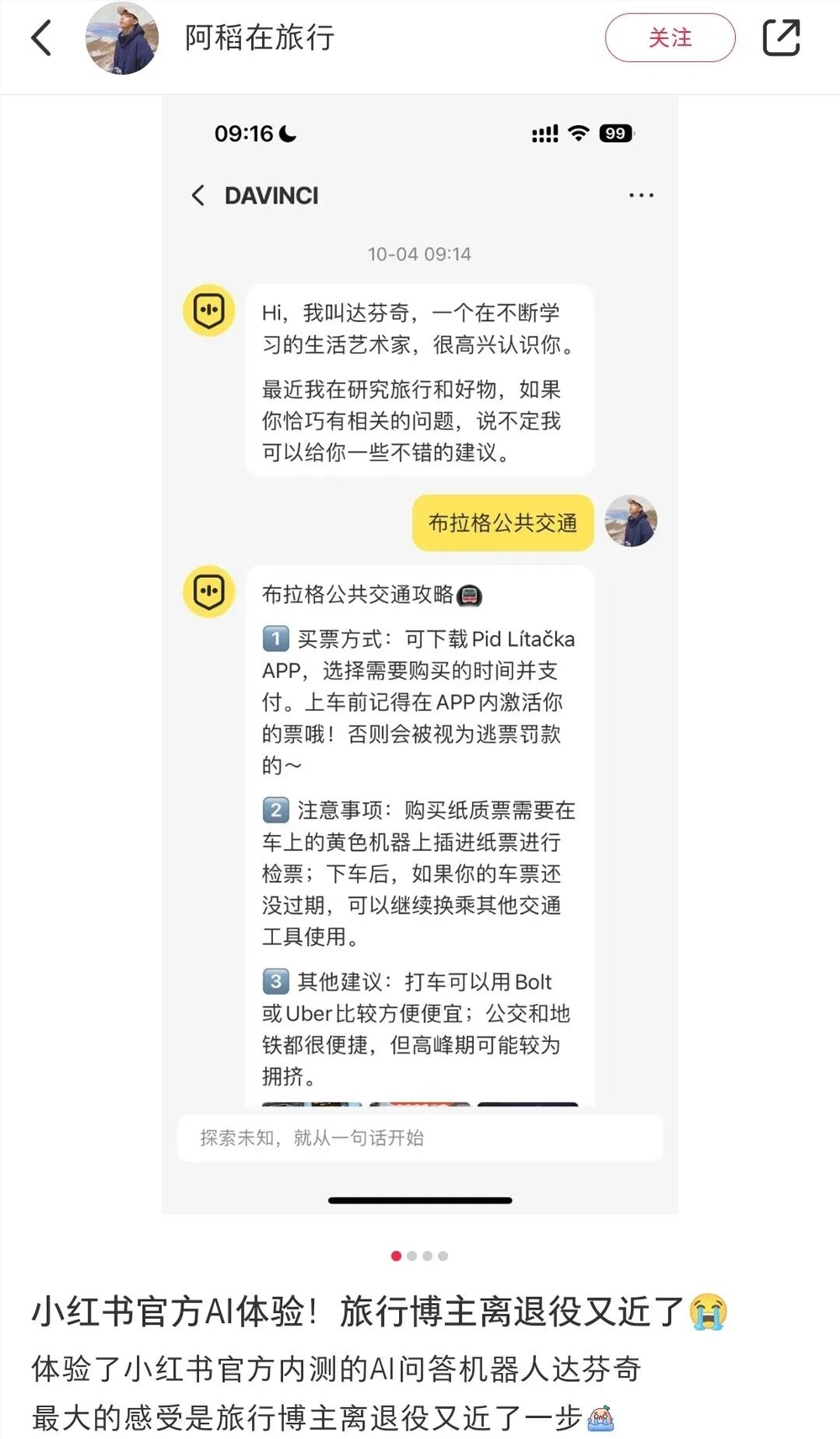Tap the timestamp 10-04 09:14
The width and height of the screenshot is (840, 1439).
pyautogui.click(x=420, y=254)
